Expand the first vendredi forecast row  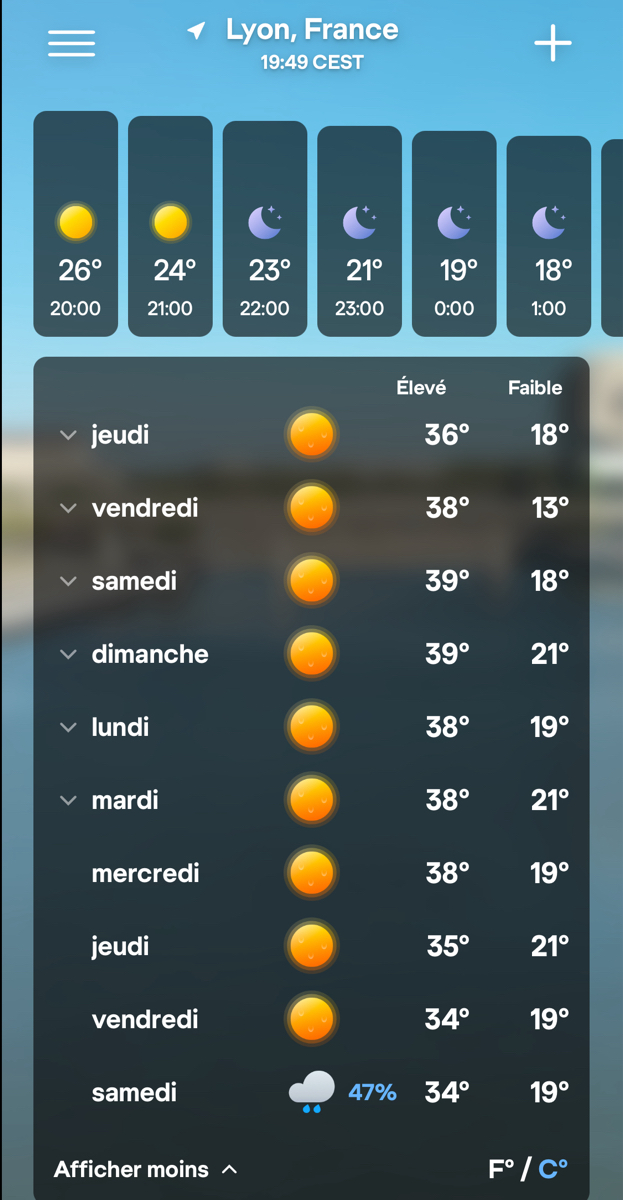tap(68, 508)
